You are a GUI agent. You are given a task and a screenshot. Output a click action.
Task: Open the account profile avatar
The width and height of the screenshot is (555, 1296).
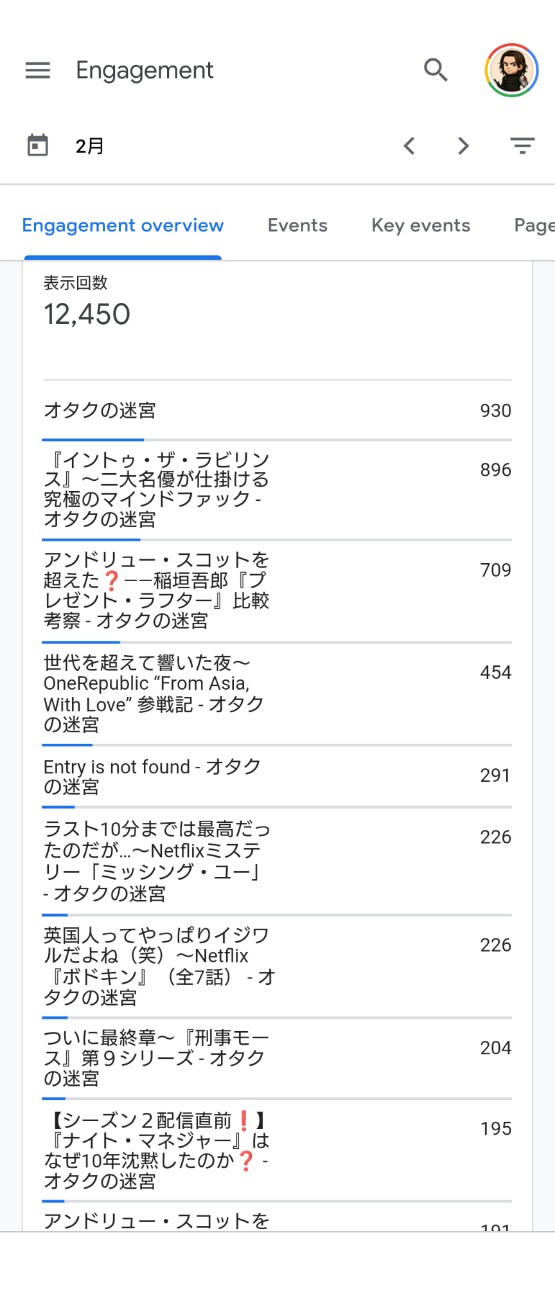(511, 70)
